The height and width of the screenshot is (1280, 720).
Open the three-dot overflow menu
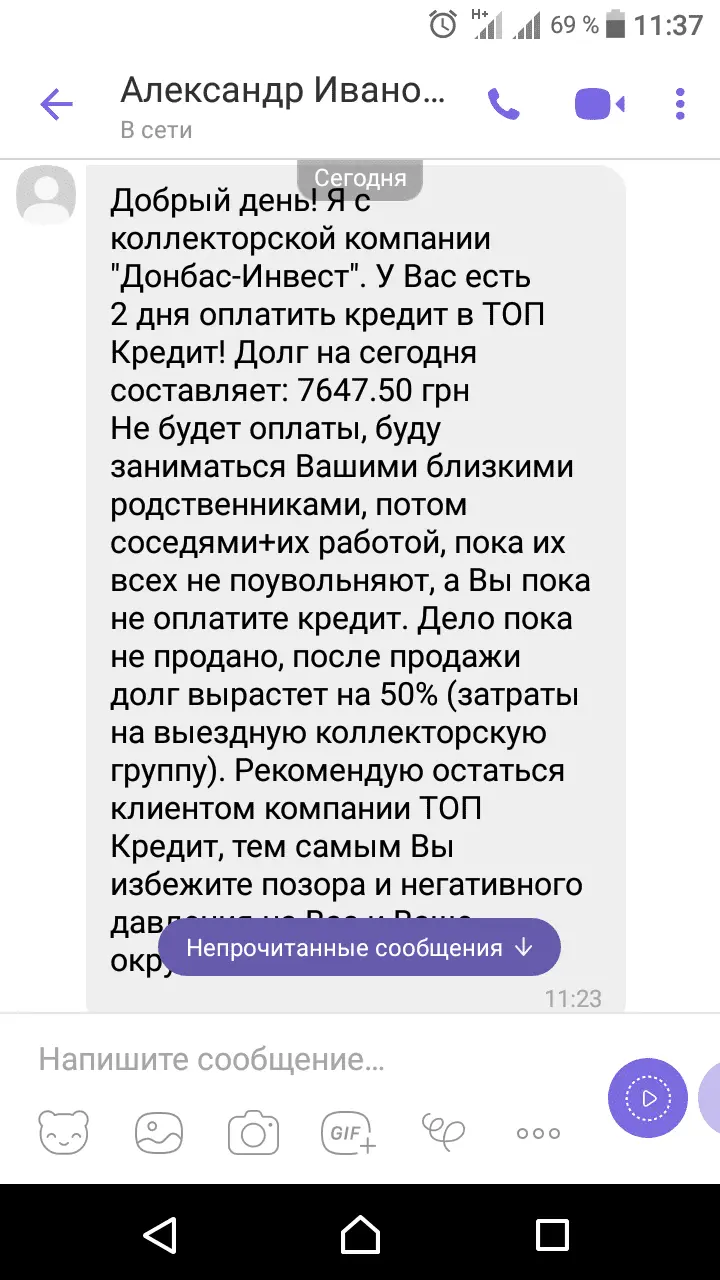pyautogui.click(x=681, y=104)
